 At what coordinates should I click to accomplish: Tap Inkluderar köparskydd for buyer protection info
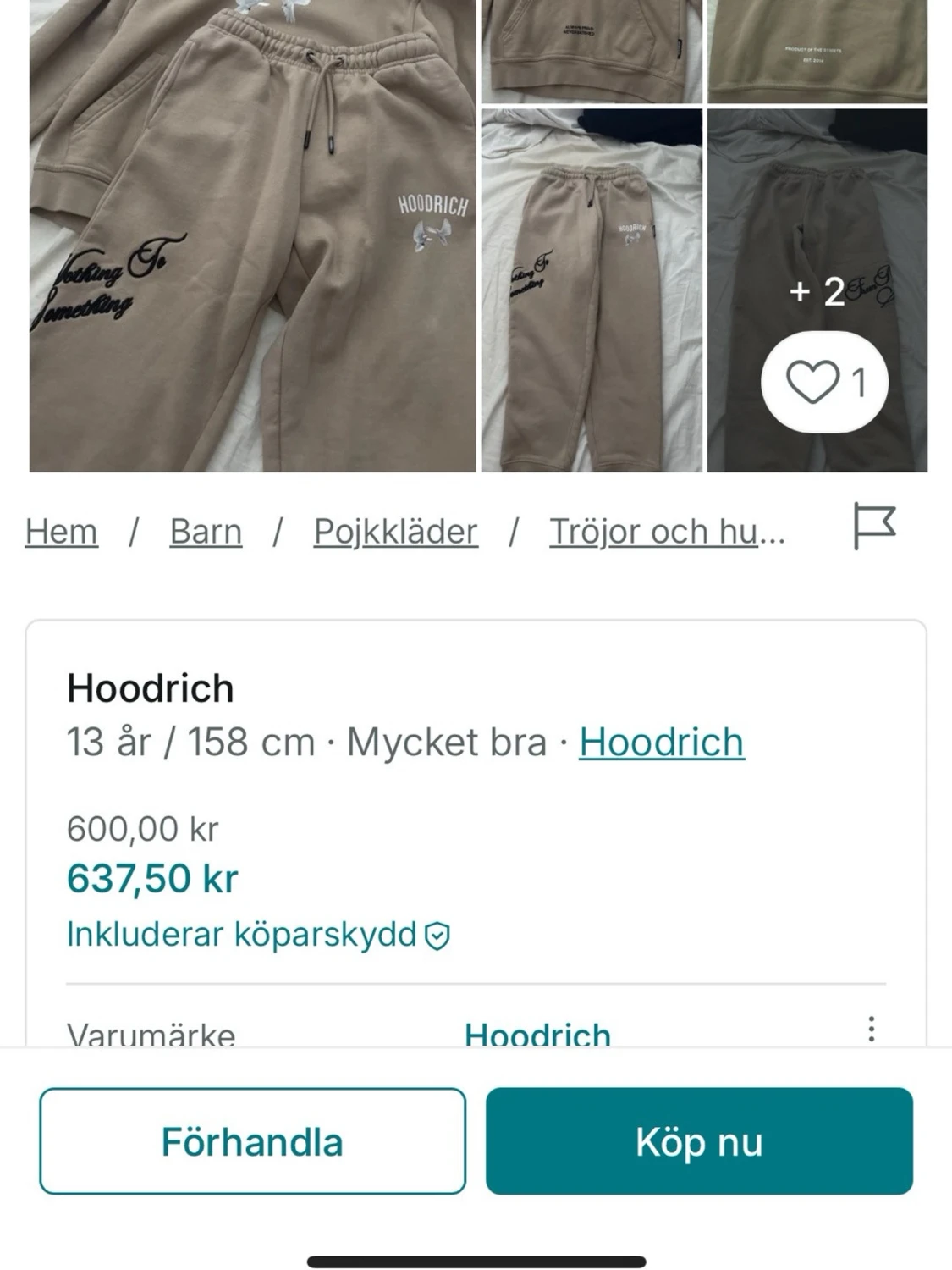coord(258,935)
